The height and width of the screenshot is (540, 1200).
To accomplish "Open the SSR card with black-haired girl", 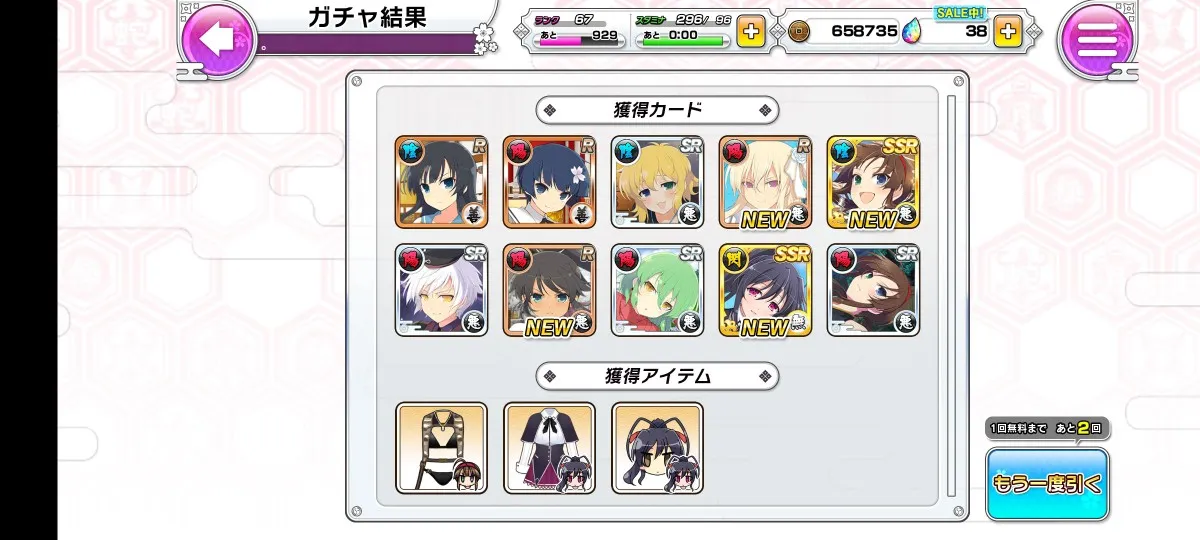I will (765, 290).
